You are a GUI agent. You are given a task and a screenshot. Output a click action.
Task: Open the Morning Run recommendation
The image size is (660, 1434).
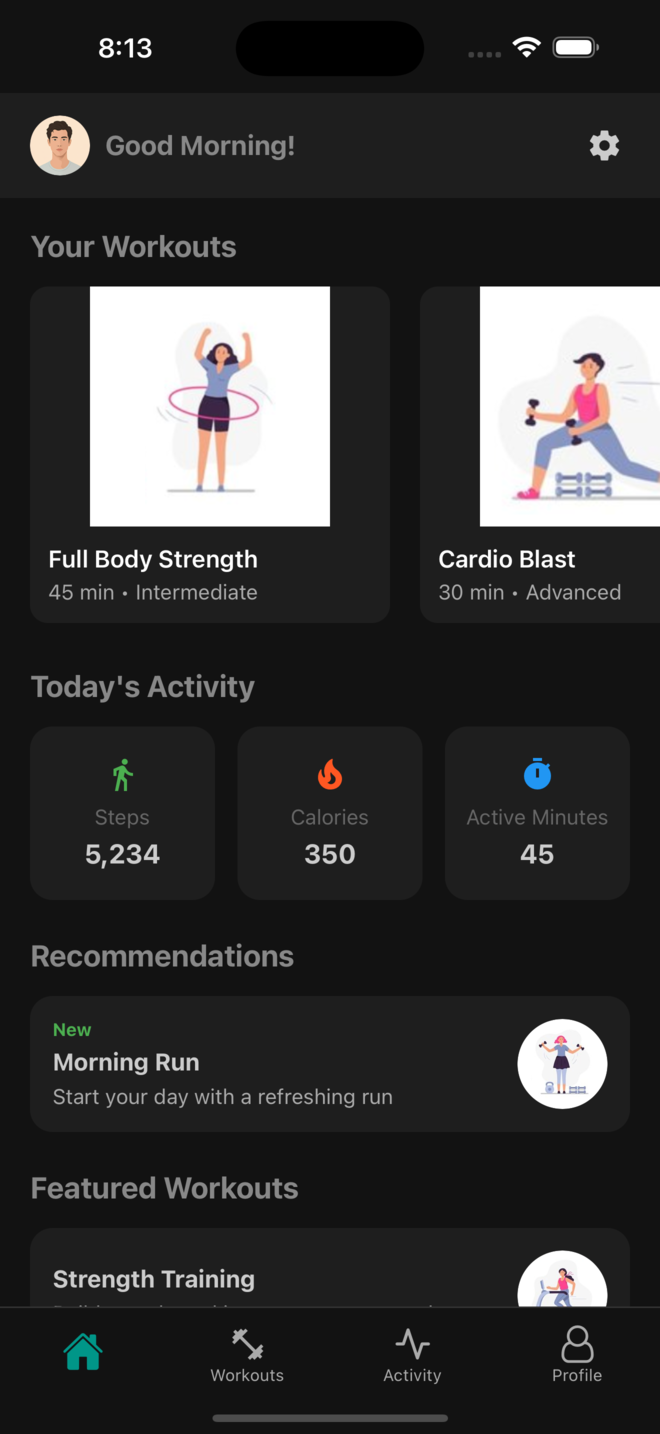click(x=330, y=1064)
